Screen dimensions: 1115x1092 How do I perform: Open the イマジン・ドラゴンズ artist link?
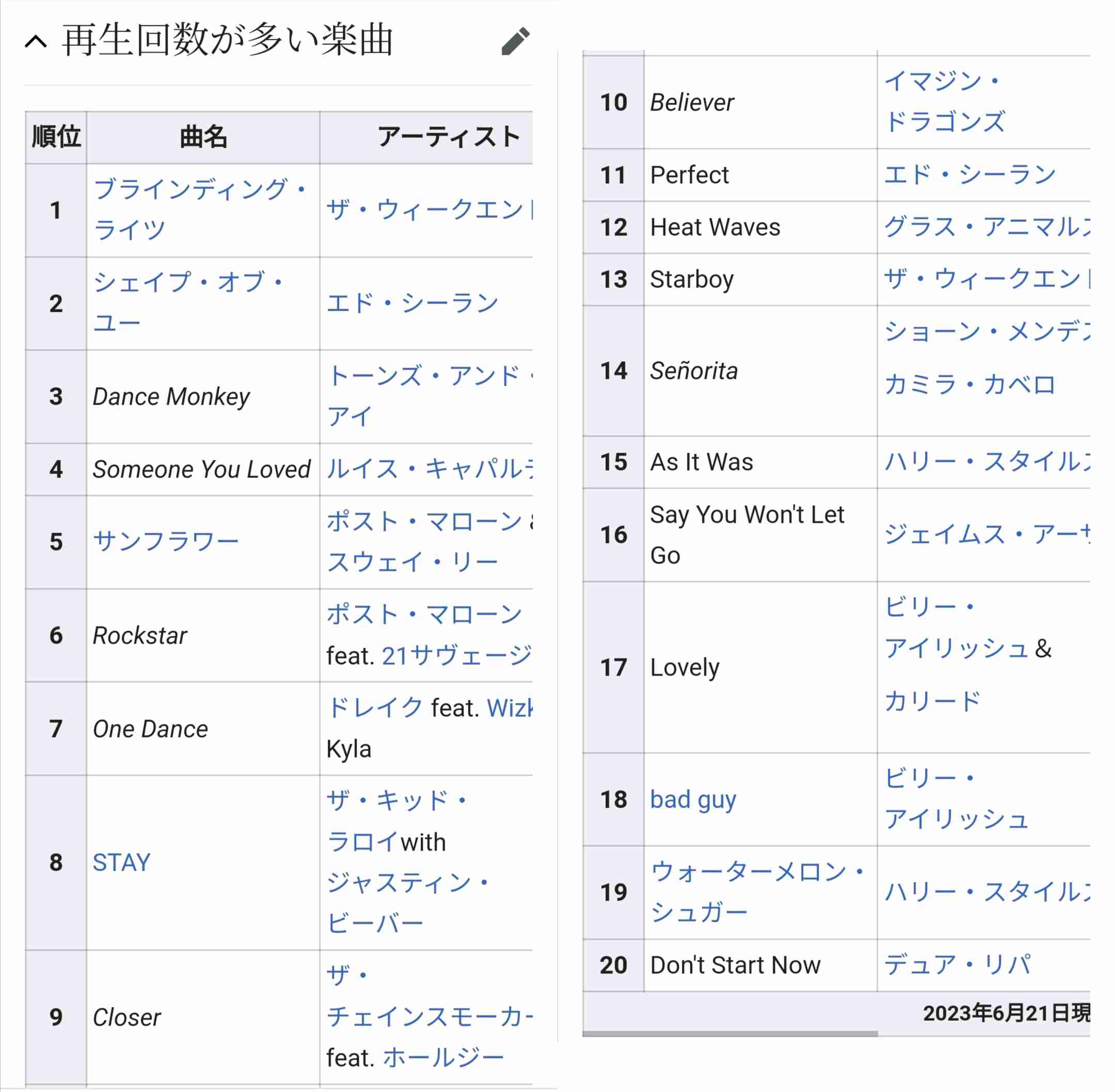tap(944, 102)
